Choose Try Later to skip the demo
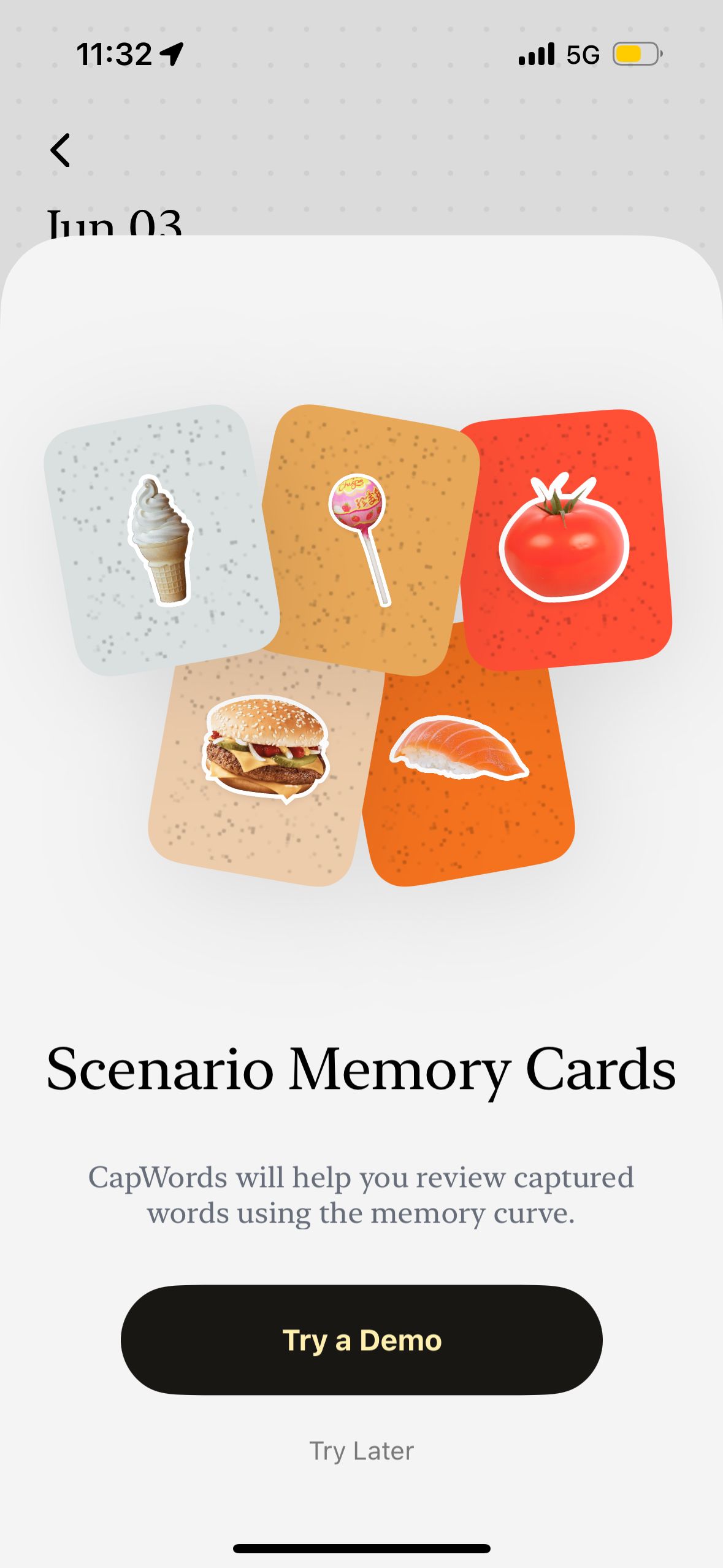This screenshot has width=723, height=1568. (x=361, y=1451)
